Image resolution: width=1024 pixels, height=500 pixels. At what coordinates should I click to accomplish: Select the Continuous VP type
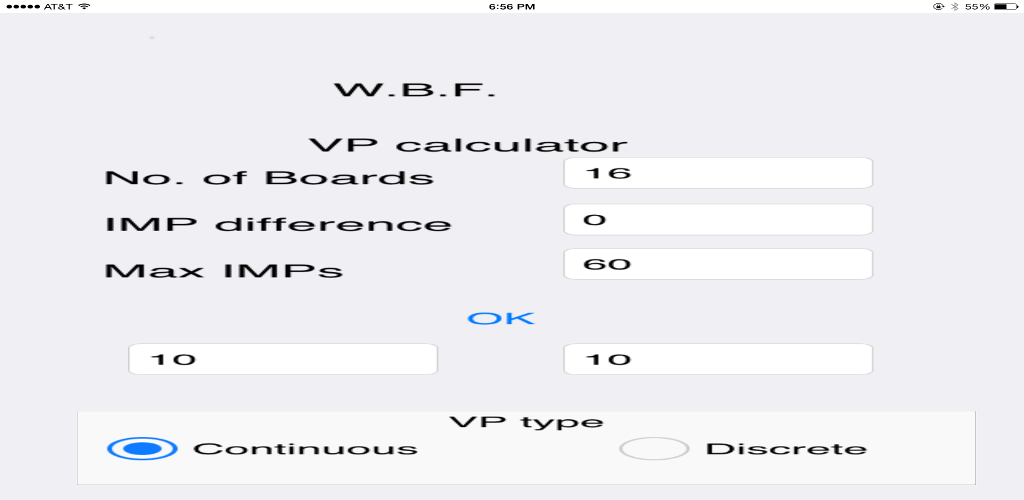143,449
